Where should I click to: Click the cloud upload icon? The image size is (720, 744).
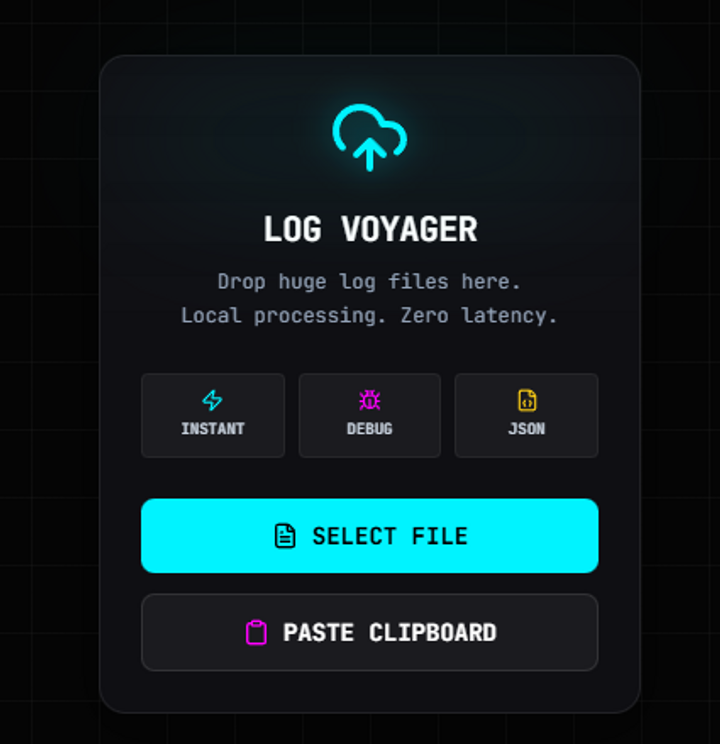(x=369, y=138)
